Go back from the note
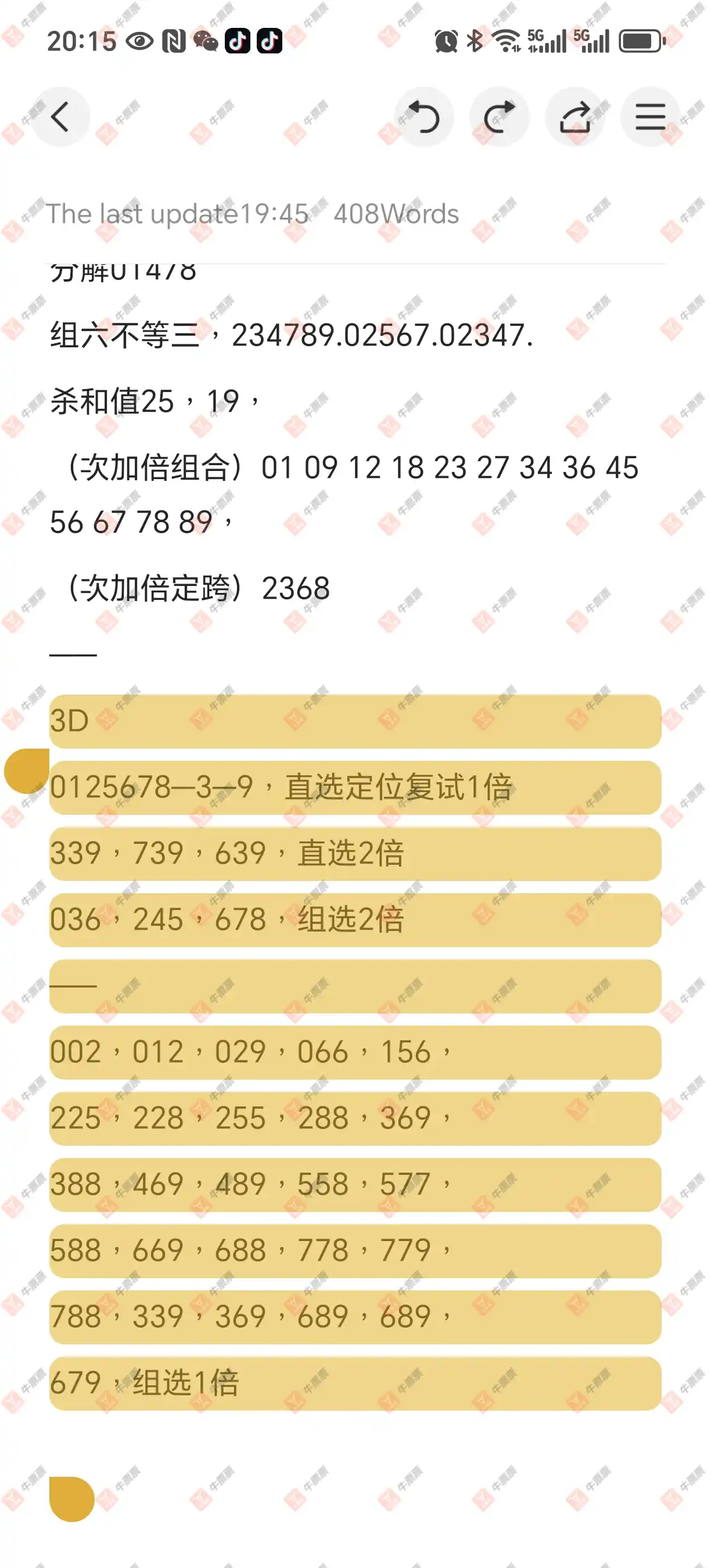The width and height of the screenshot is (711, 1568). (60, 117)
